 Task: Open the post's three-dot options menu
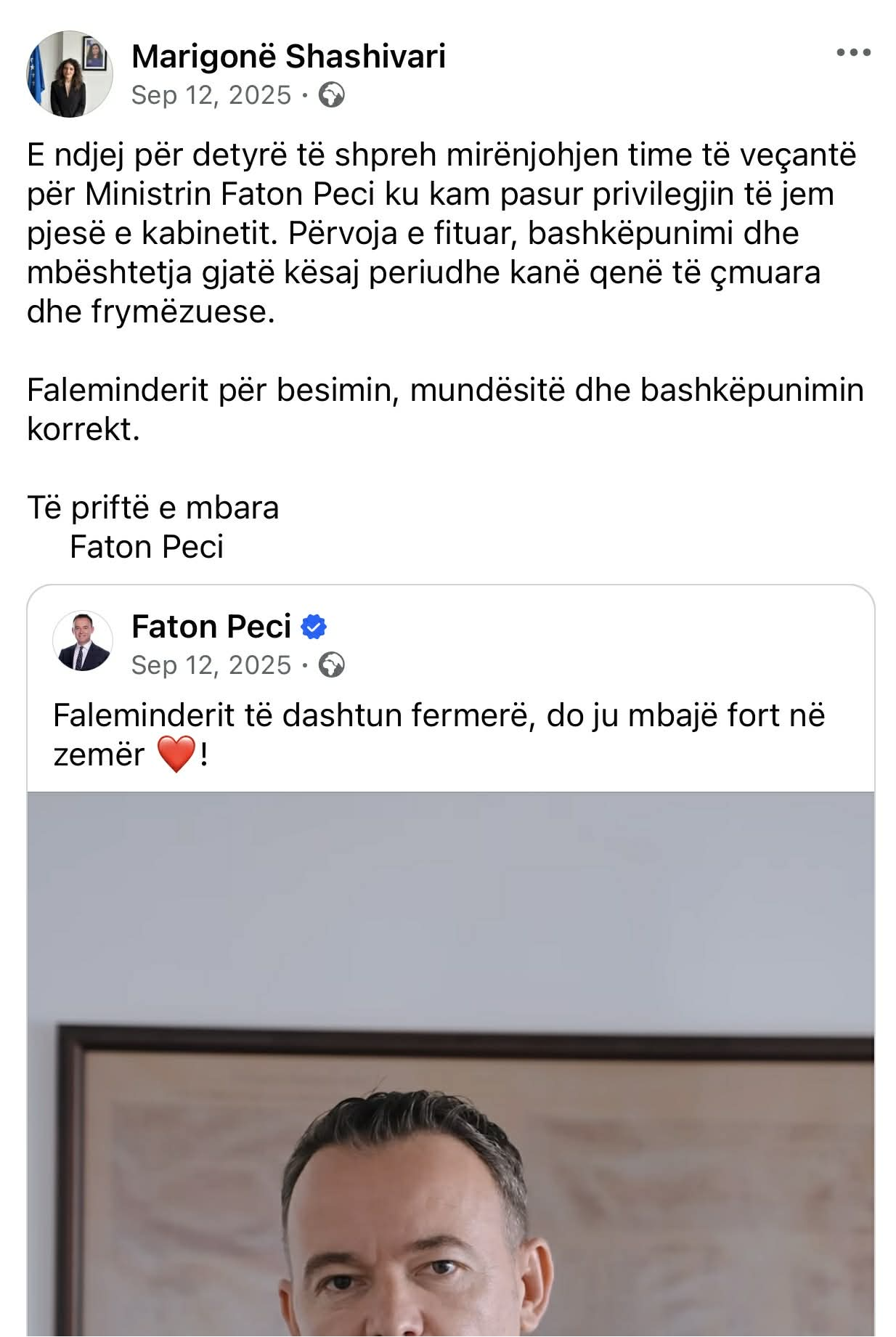click(853, 52)
